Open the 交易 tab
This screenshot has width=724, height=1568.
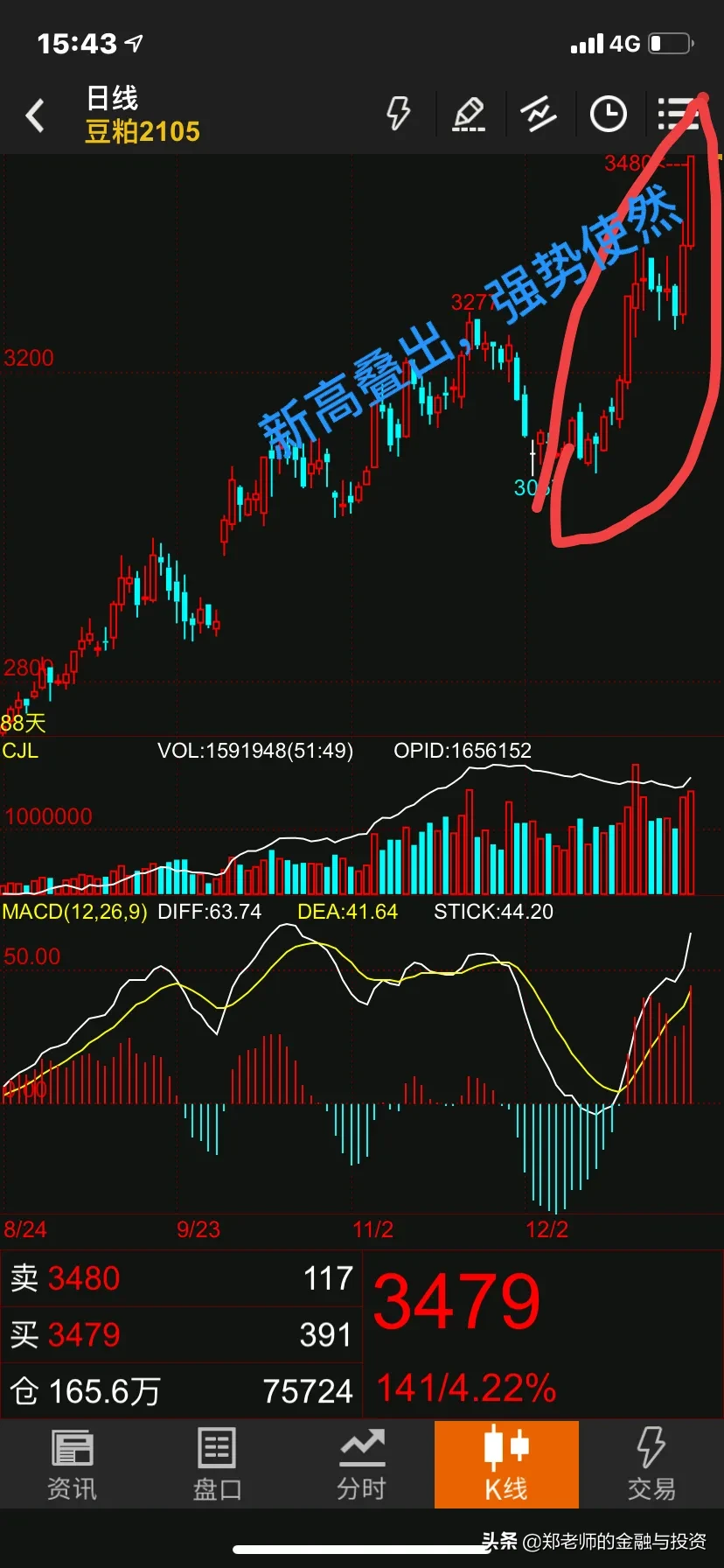point(651,1465)
